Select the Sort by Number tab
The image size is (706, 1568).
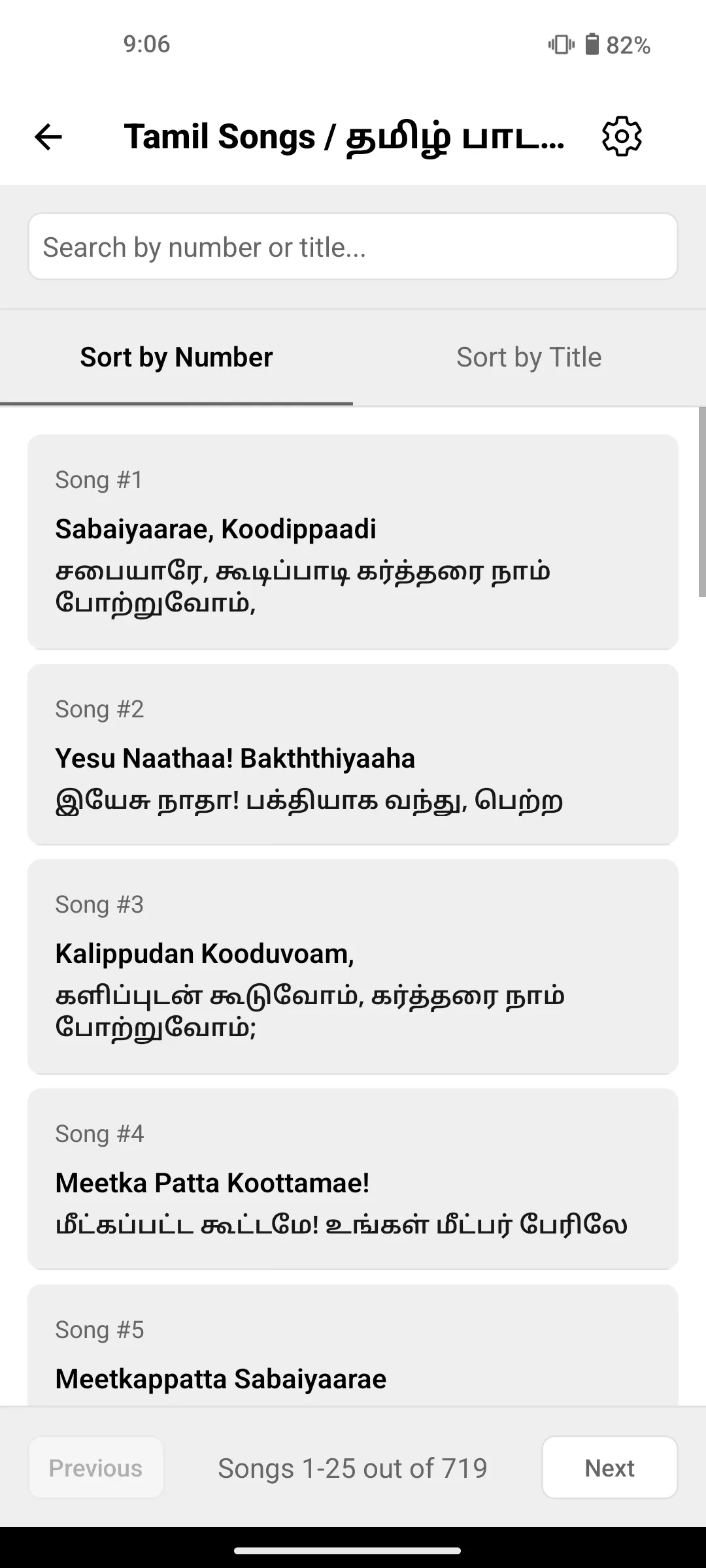176,357
